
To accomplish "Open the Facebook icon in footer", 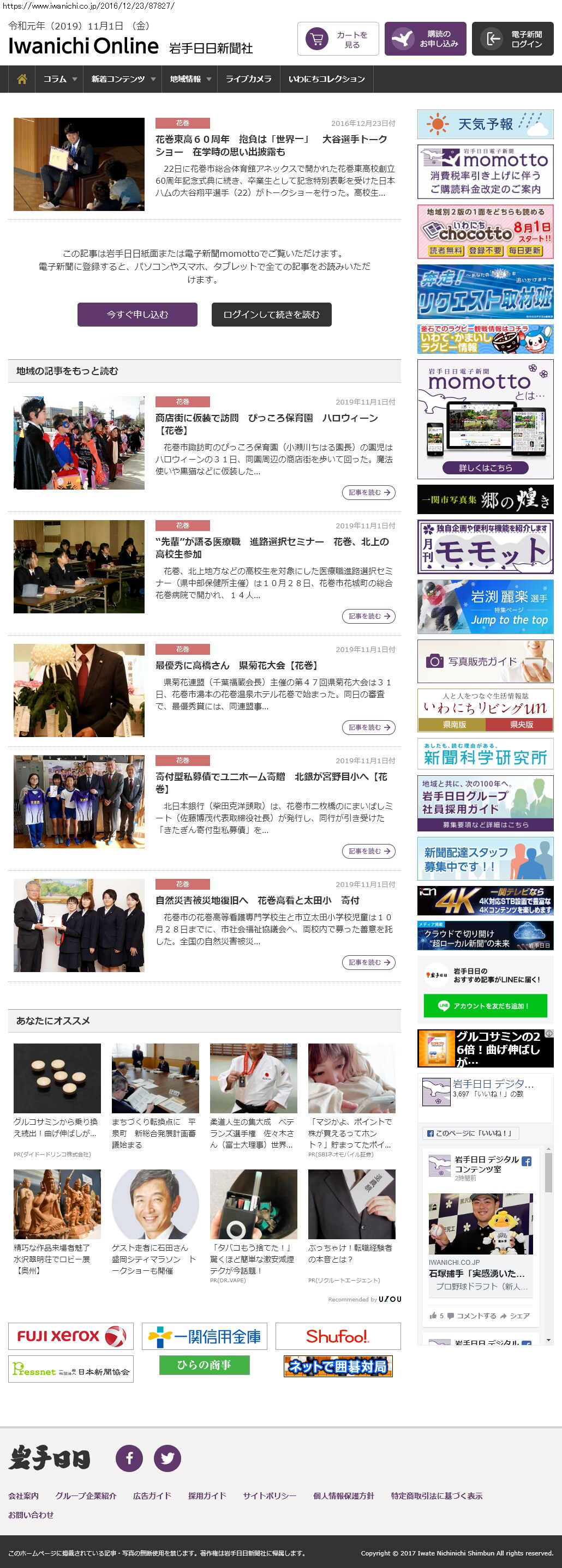I will [x=129, y=1458].
